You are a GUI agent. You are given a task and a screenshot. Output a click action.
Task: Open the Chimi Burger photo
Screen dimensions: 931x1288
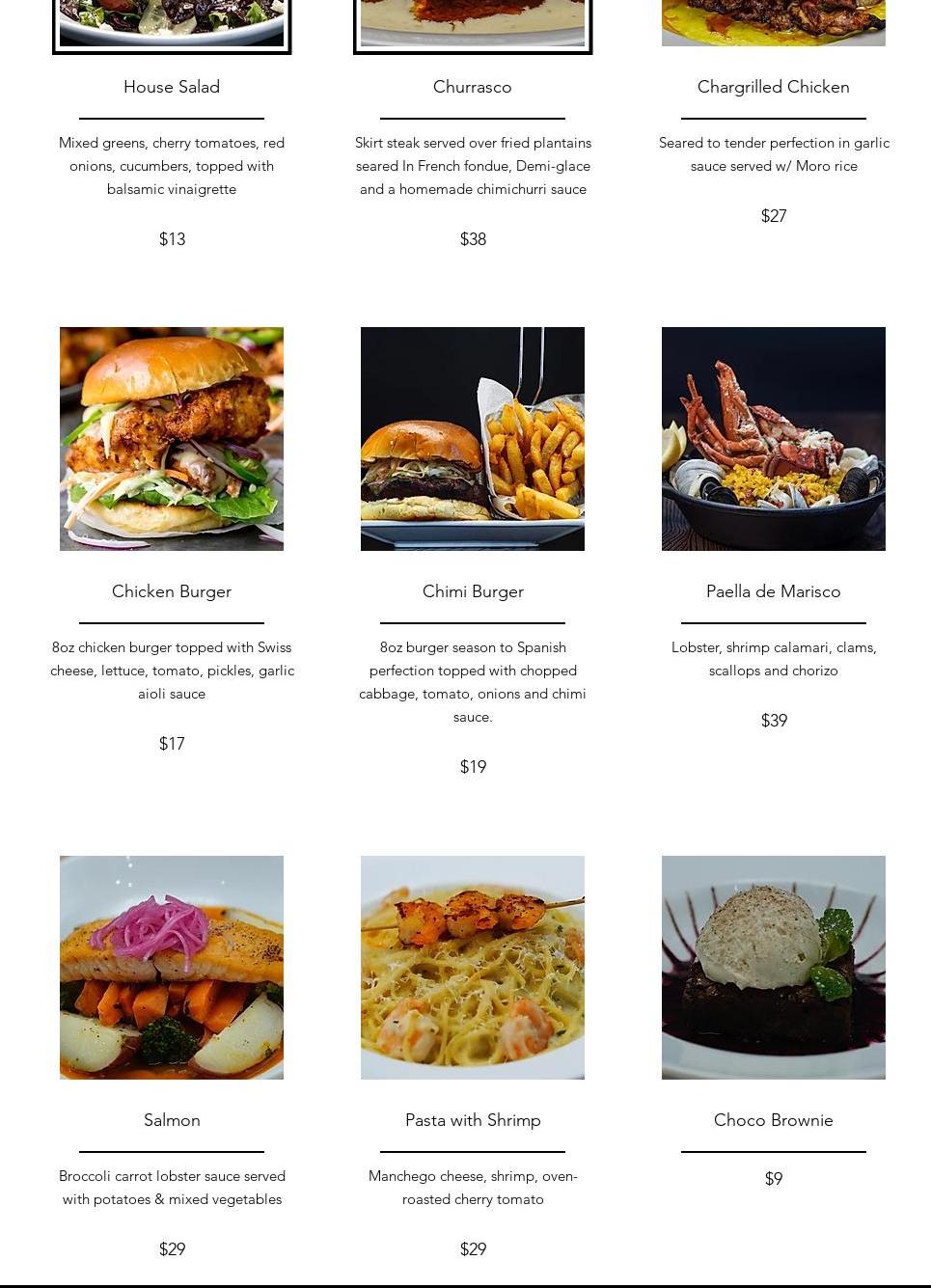coord(473,439)
